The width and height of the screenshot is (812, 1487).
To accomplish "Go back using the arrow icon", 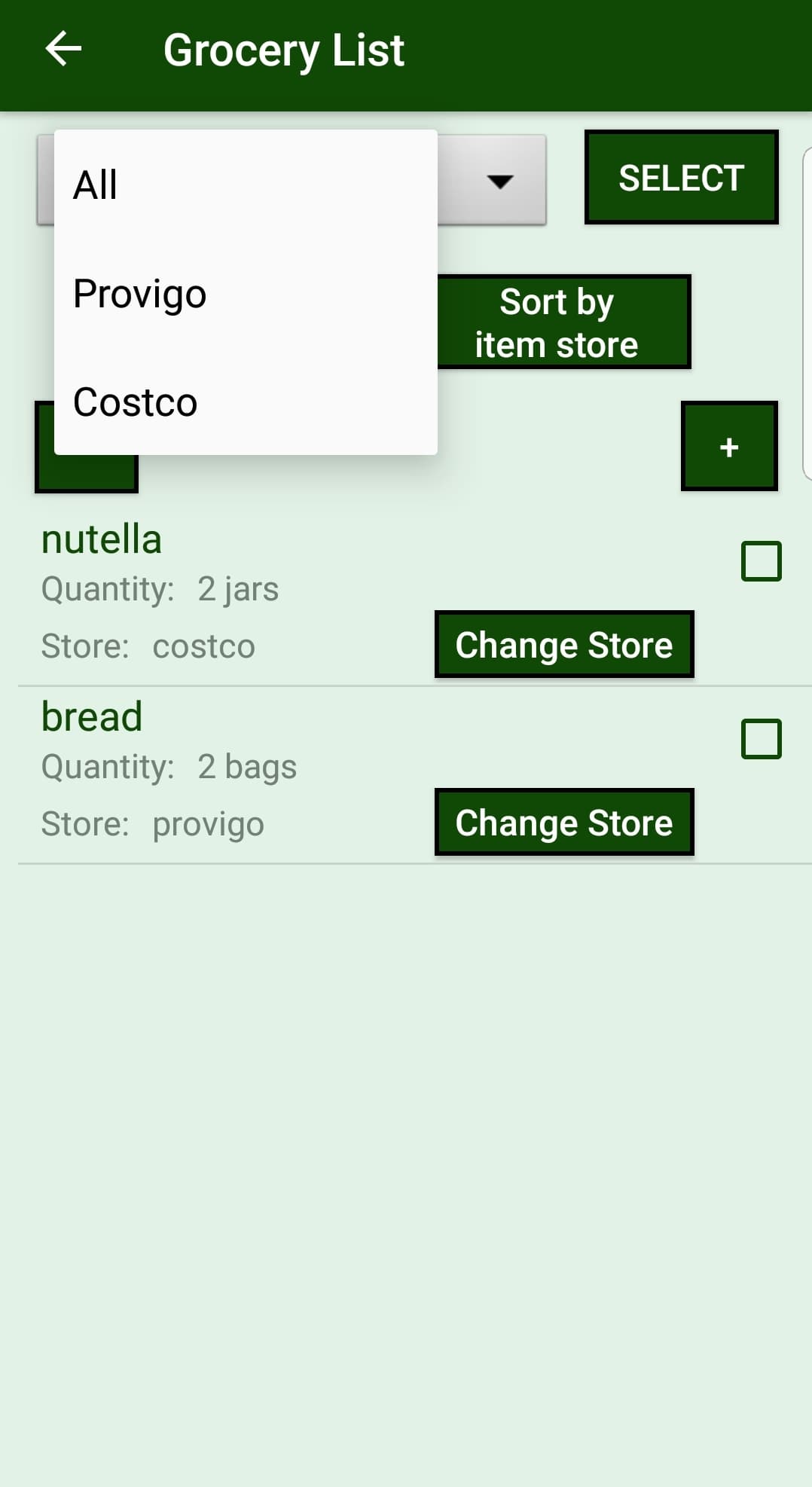I will 63,50.
